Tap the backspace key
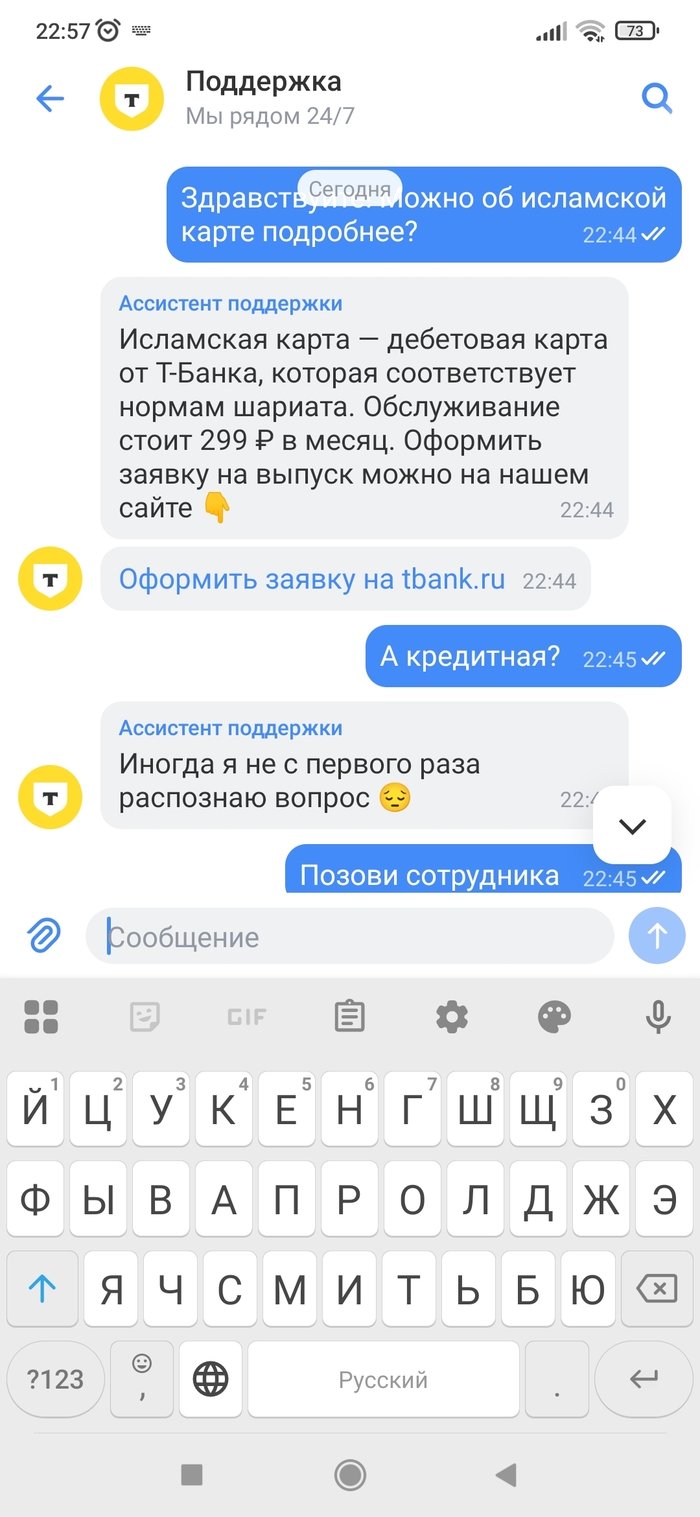Viewport: 700px width, 1517px height. pos(656,1290)
